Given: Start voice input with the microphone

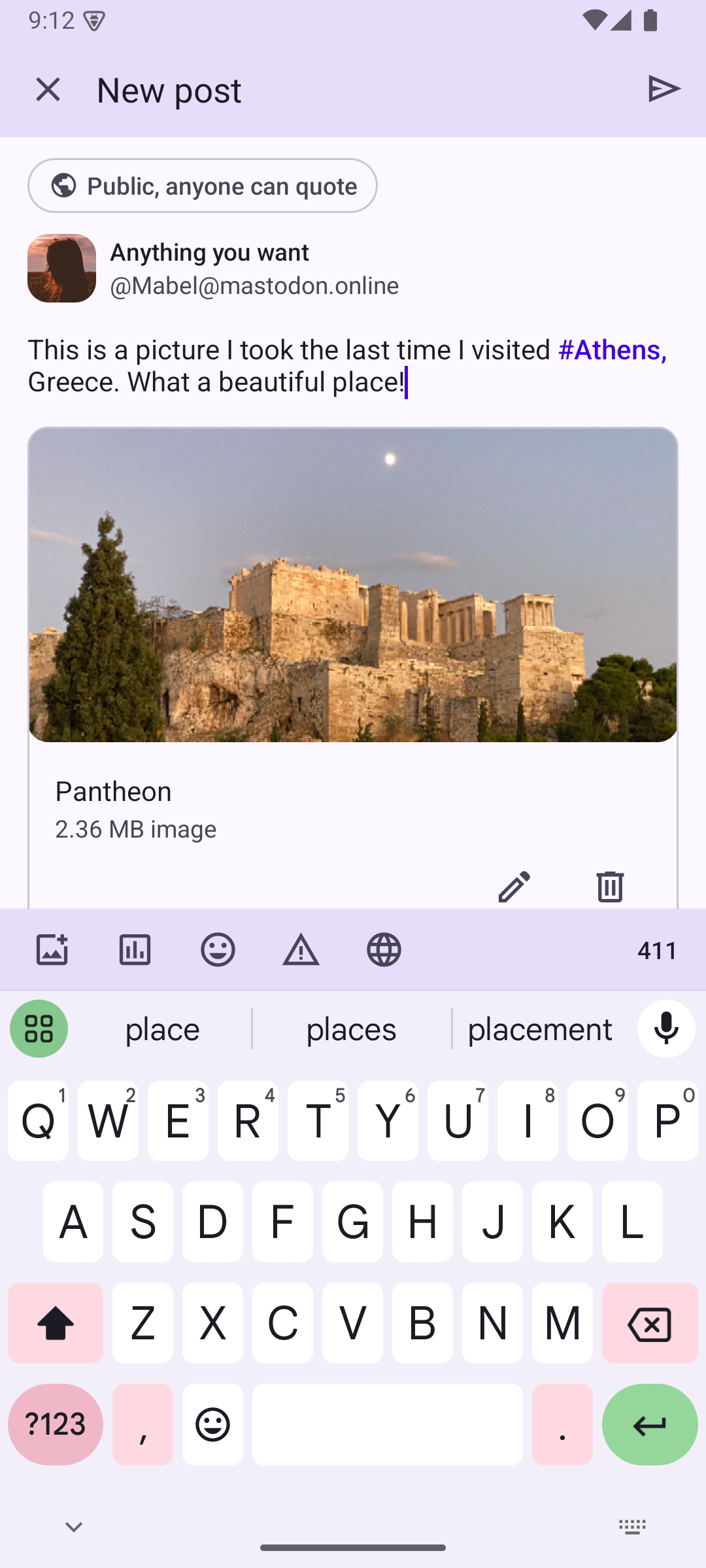Looking at the screenshot, I should click(x=665, y=1028).
